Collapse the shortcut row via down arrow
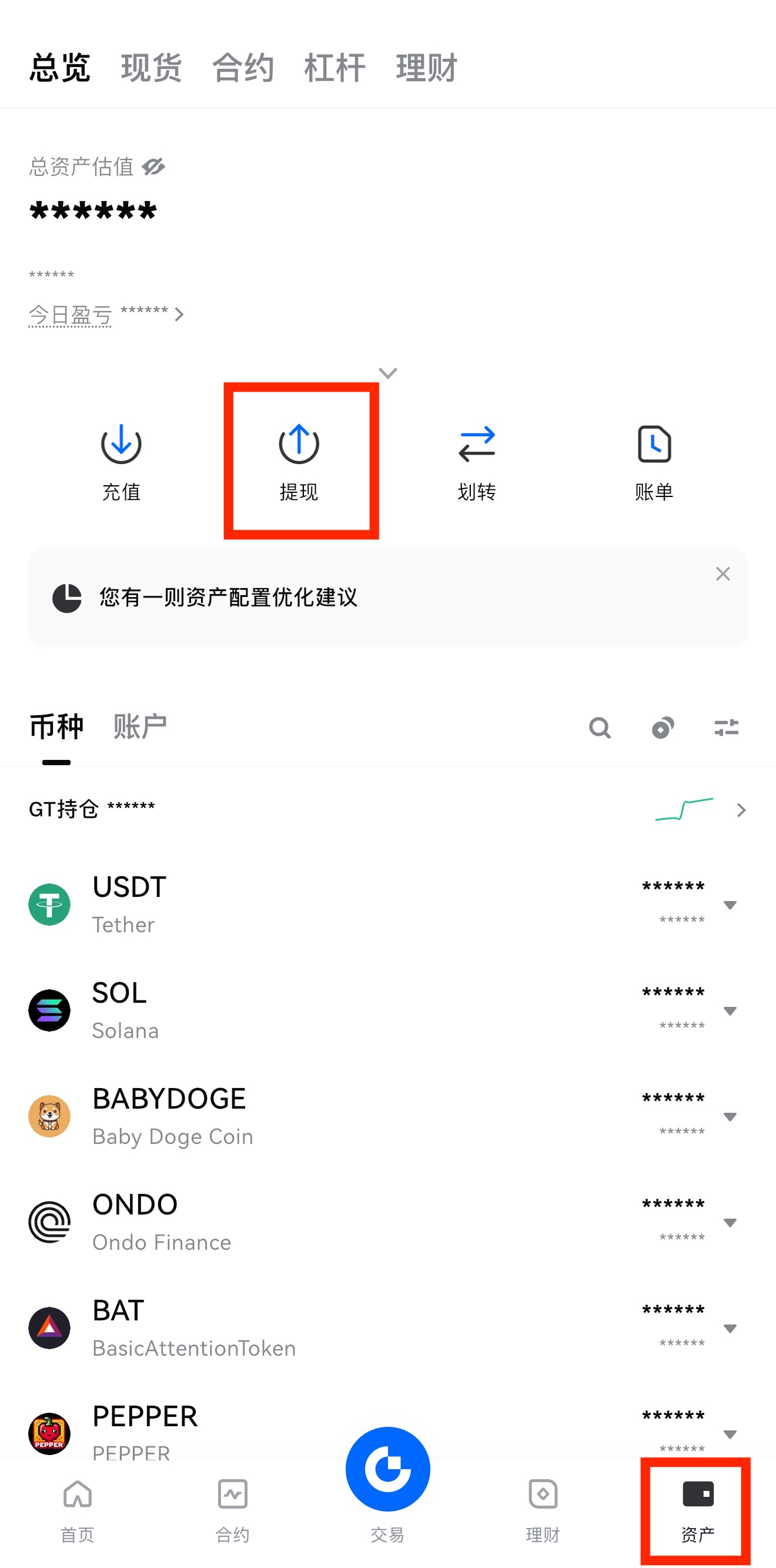 (x=387, y=372)
